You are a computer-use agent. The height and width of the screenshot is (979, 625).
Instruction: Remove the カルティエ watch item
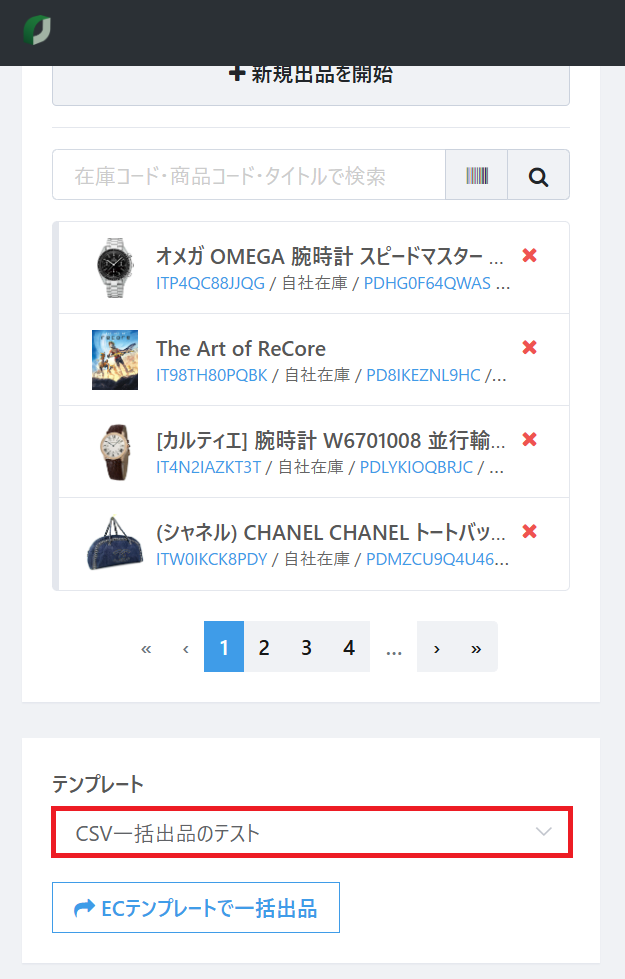[530, 440]
